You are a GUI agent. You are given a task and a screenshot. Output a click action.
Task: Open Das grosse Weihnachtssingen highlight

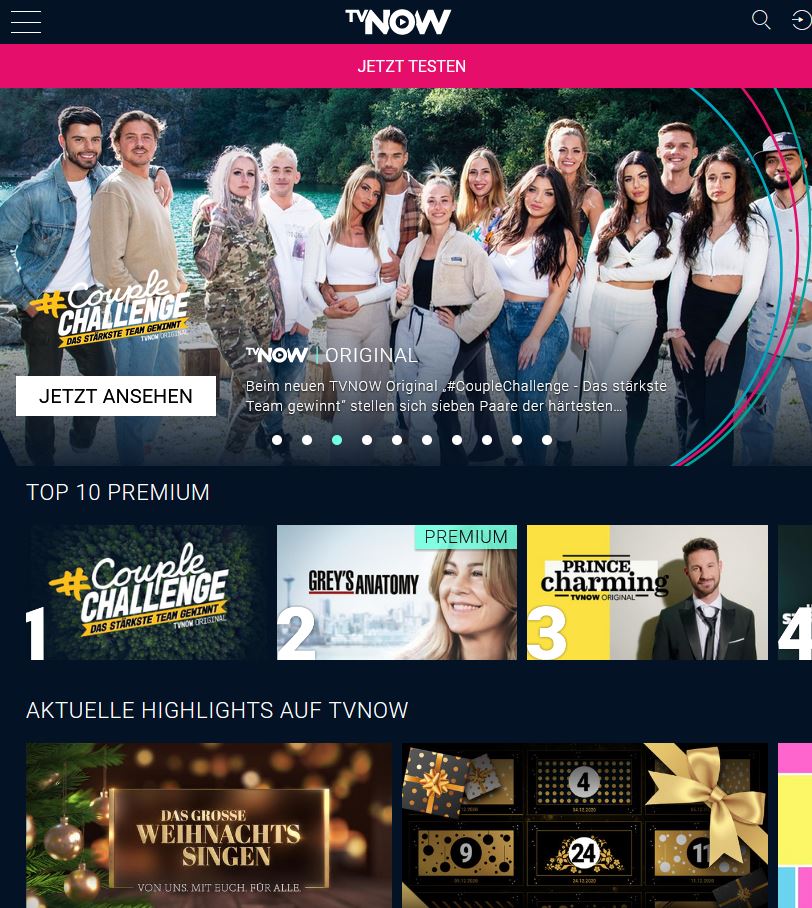209,825
